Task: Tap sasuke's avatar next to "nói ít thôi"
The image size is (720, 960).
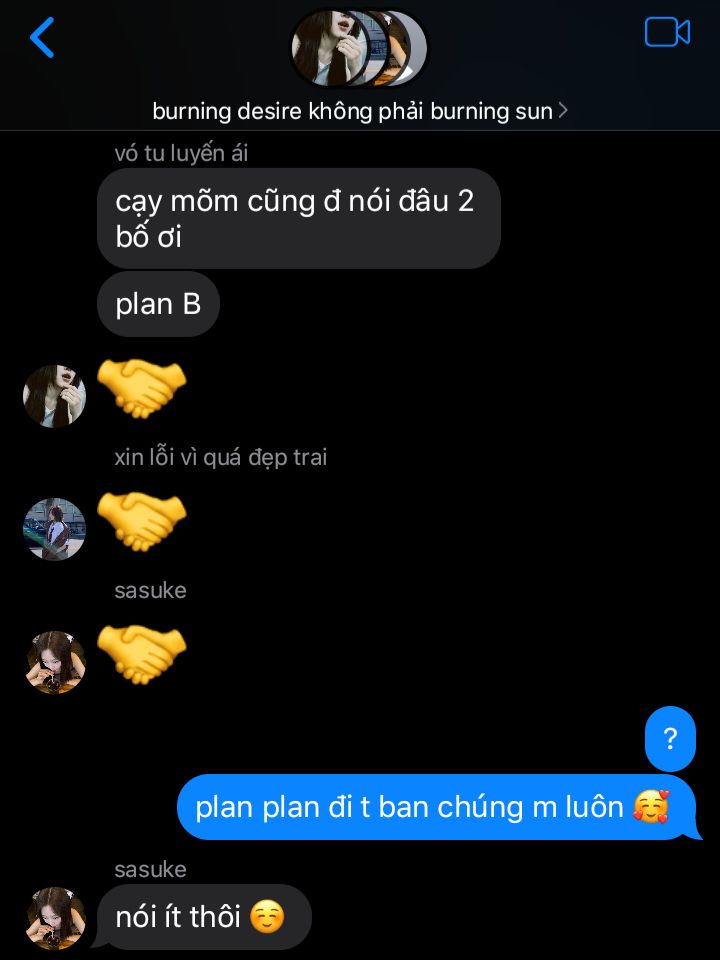Action: pyautogui.click(x=55, y=917)
